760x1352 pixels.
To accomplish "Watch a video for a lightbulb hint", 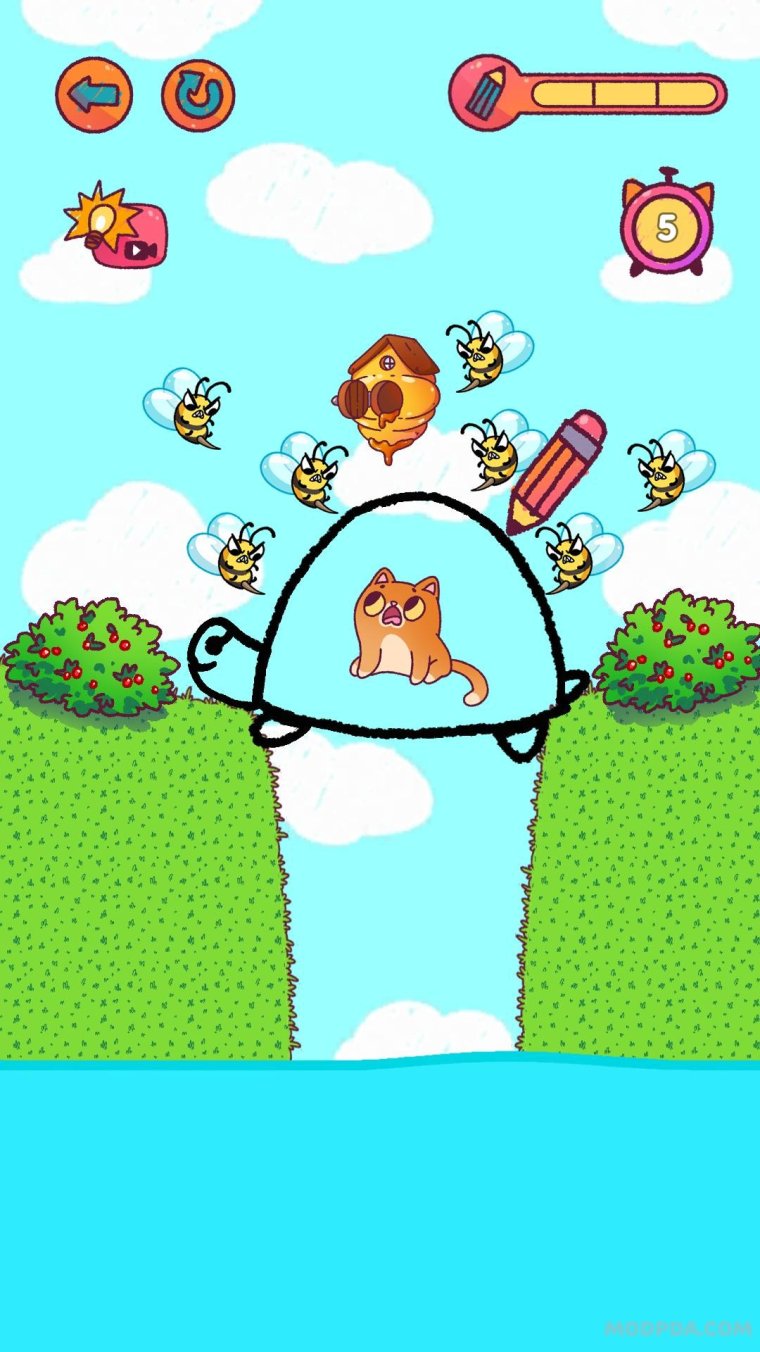I will tap(118, 228).
